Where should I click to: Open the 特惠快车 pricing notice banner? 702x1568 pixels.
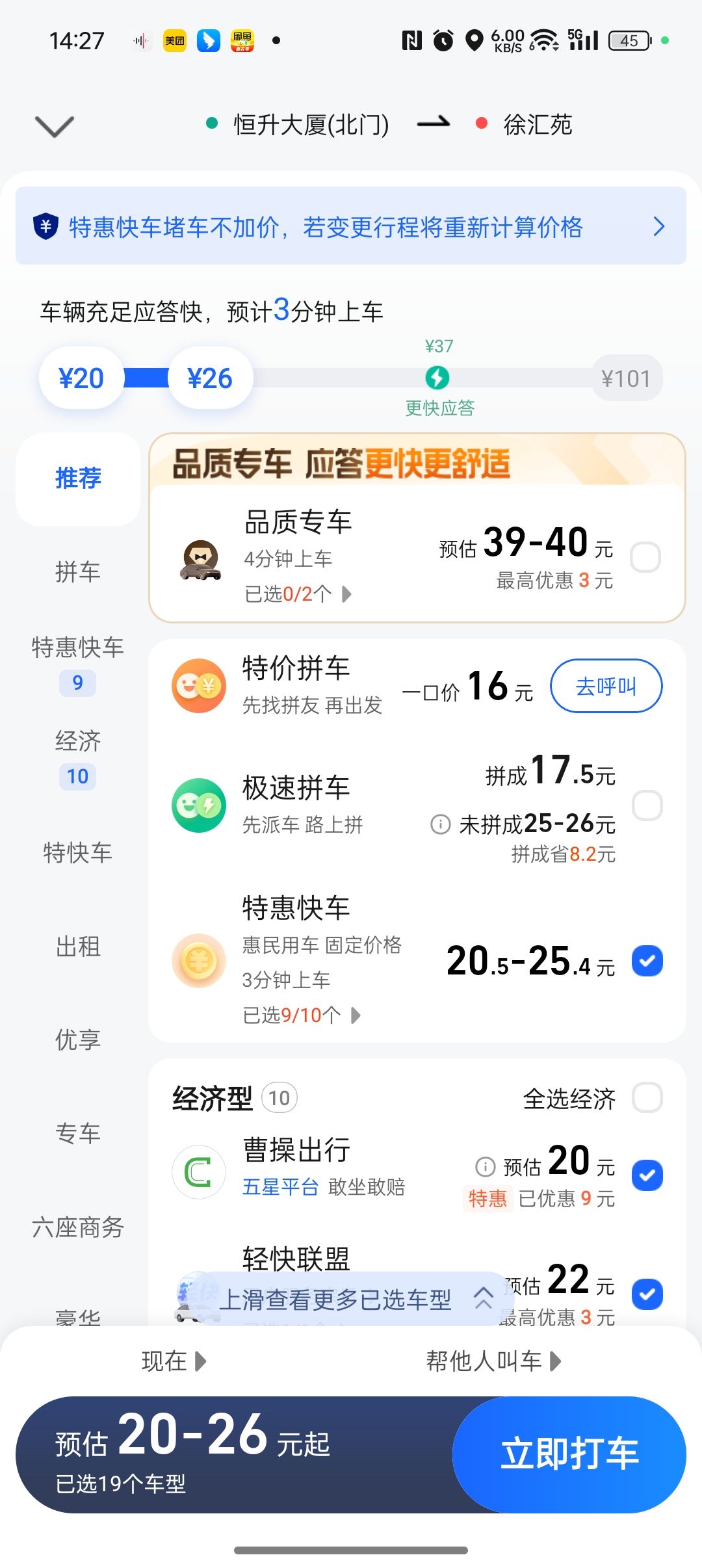pos(351,226)
